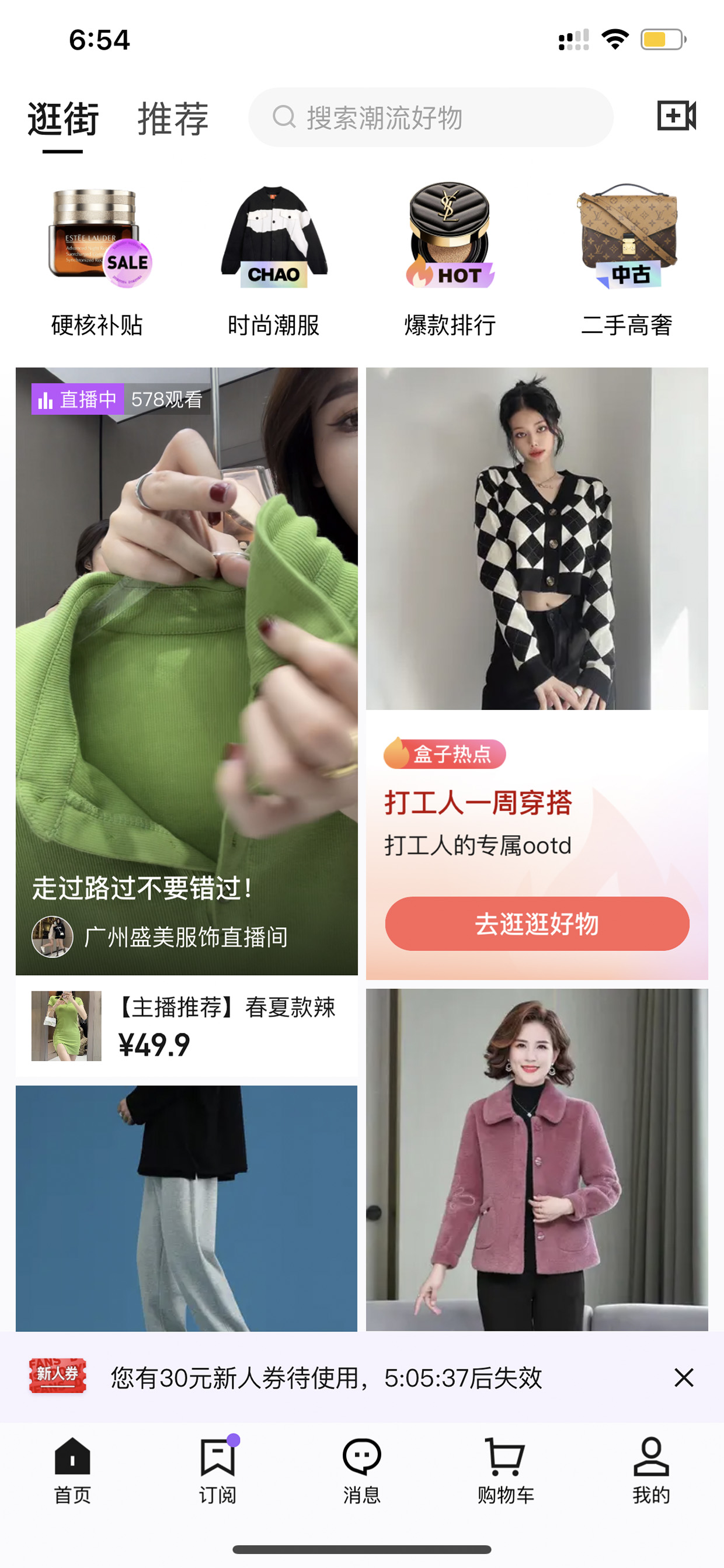Tap the video camera plus icon
Image resolution: width=724 pixels, height=1568 pixels.
coord(676,116)
